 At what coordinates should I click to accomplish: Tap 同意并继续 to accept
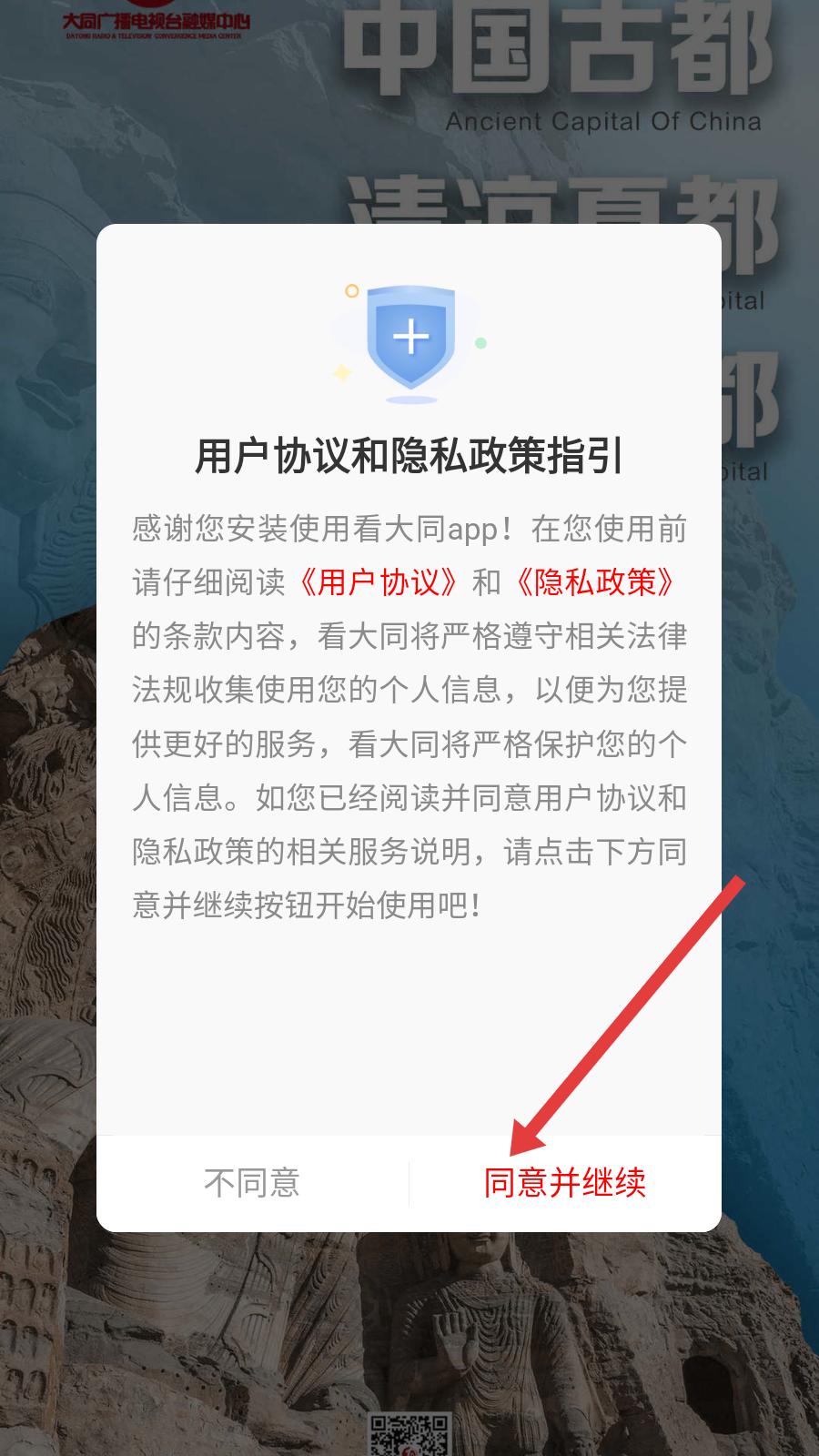(x=565, y=1182)
